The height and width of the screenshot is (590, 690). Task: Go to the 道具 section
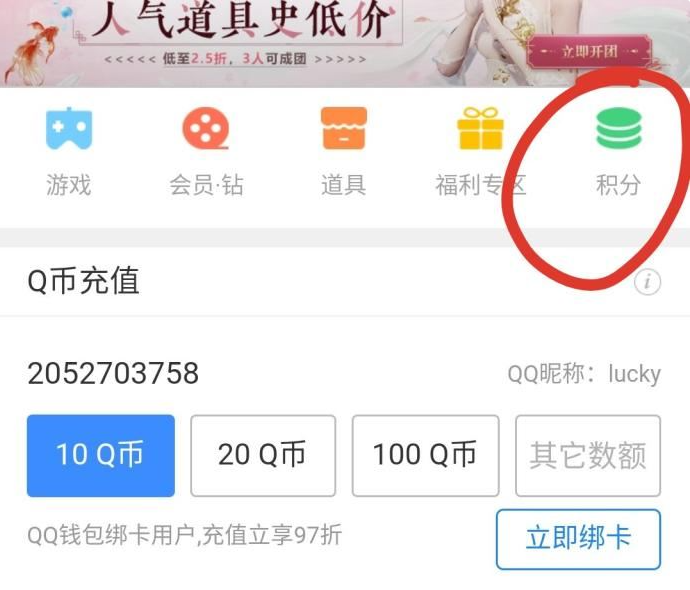[x=343, y=152]
